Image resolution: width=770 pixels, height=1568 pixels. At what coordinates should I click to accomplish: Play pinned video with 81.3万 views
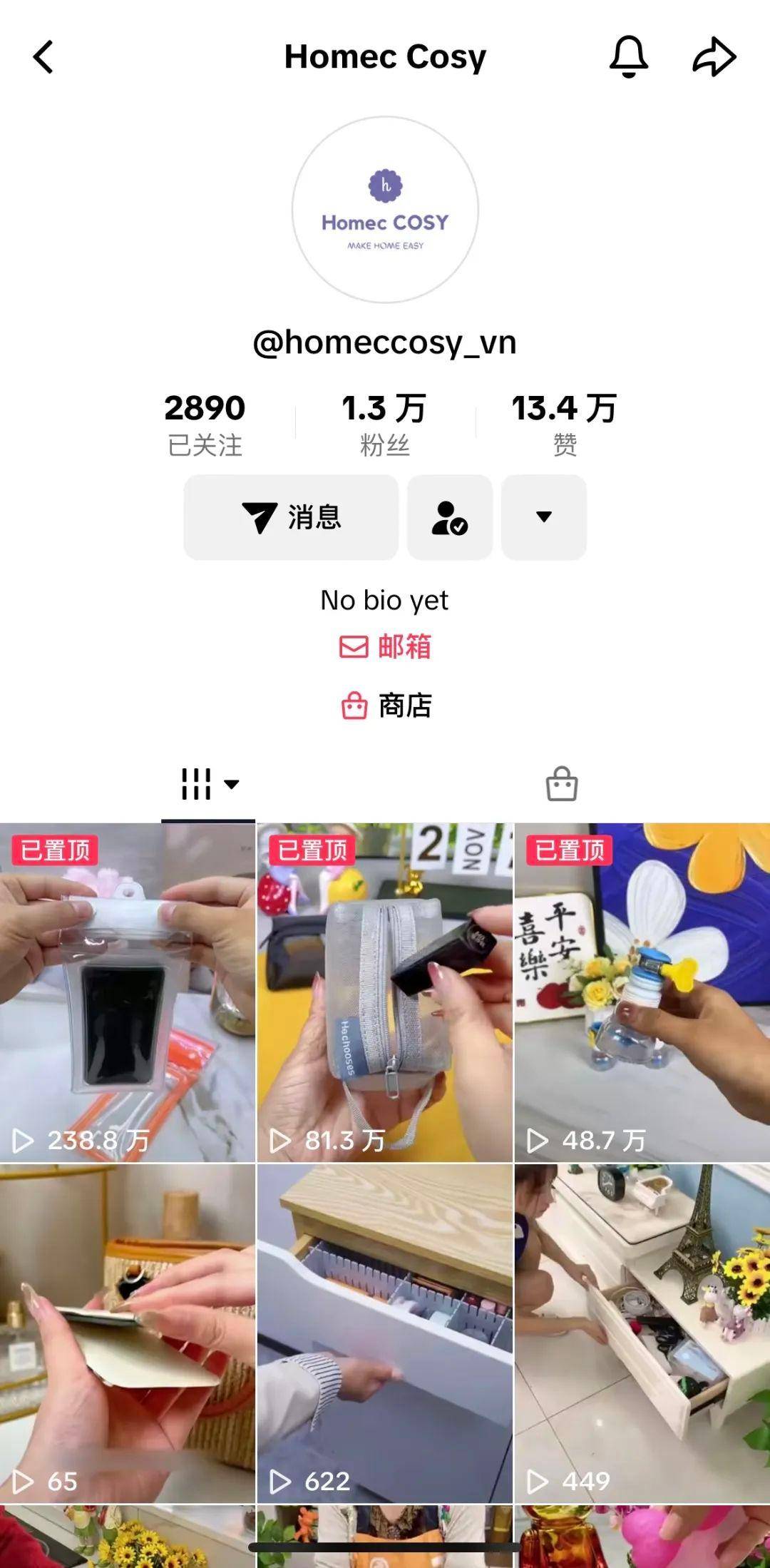coord(385,992)
